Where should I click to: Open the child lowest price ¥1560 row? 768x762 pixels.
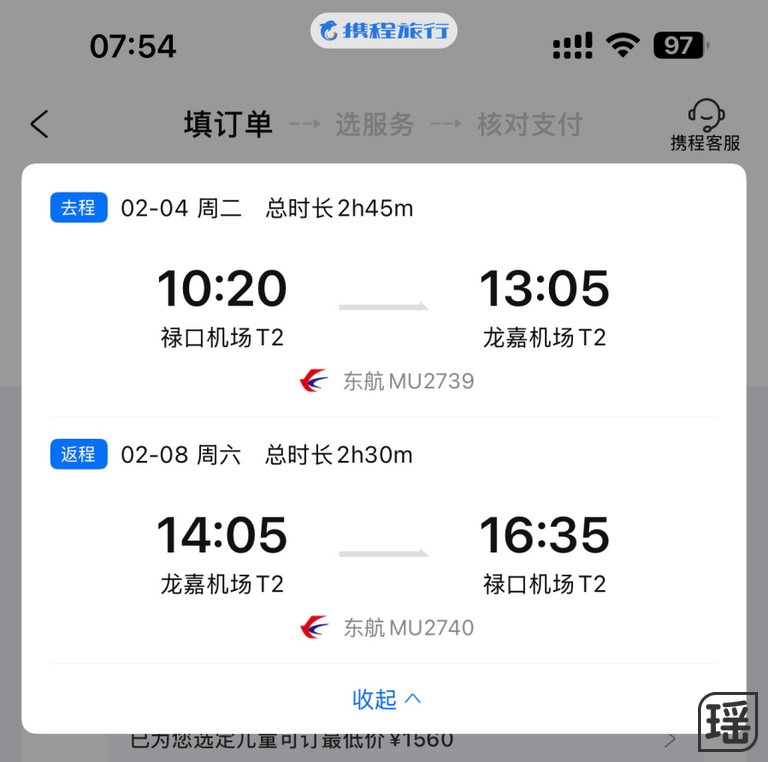tap(400, 741)
